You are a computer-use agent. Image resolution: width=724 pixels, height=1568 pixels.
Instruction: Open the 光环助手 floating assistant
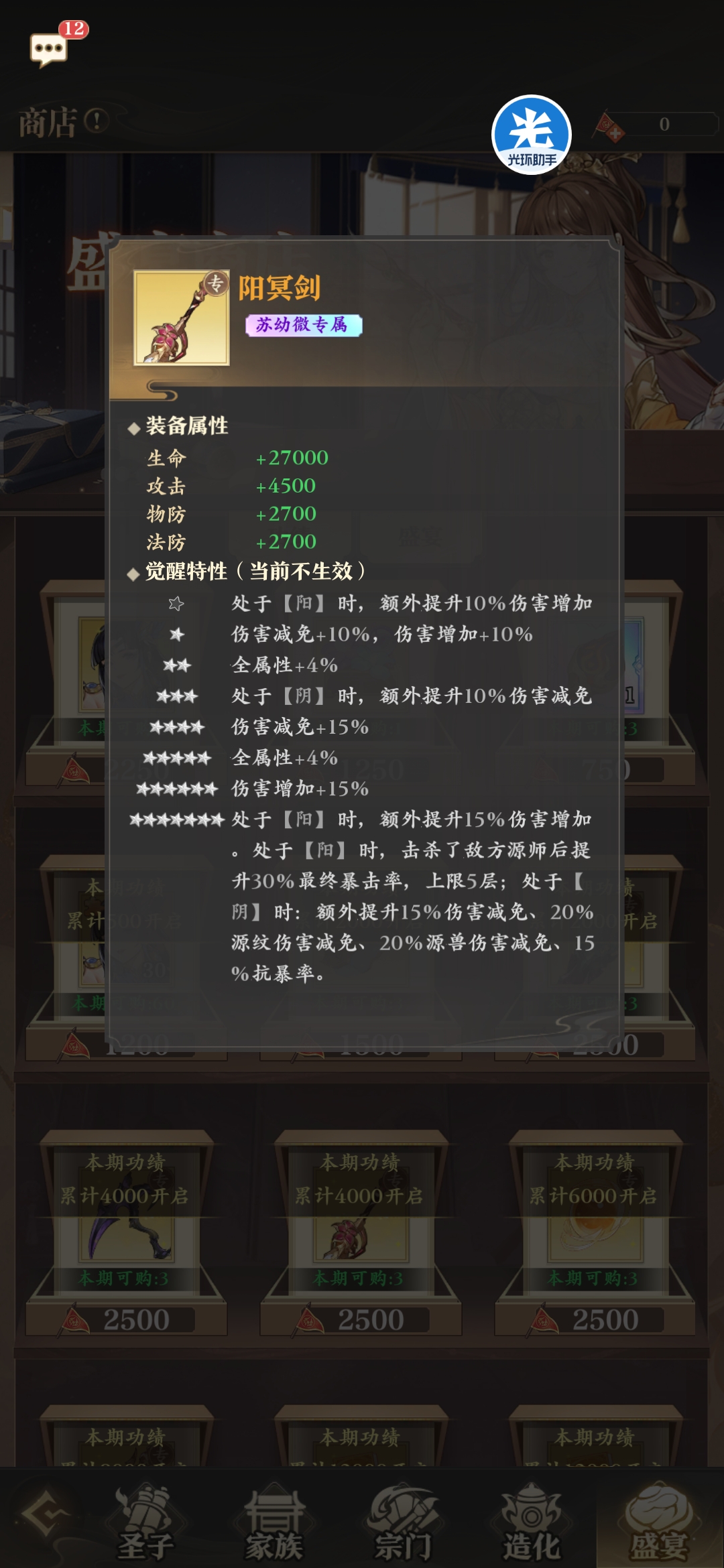(x=531, y=135)
